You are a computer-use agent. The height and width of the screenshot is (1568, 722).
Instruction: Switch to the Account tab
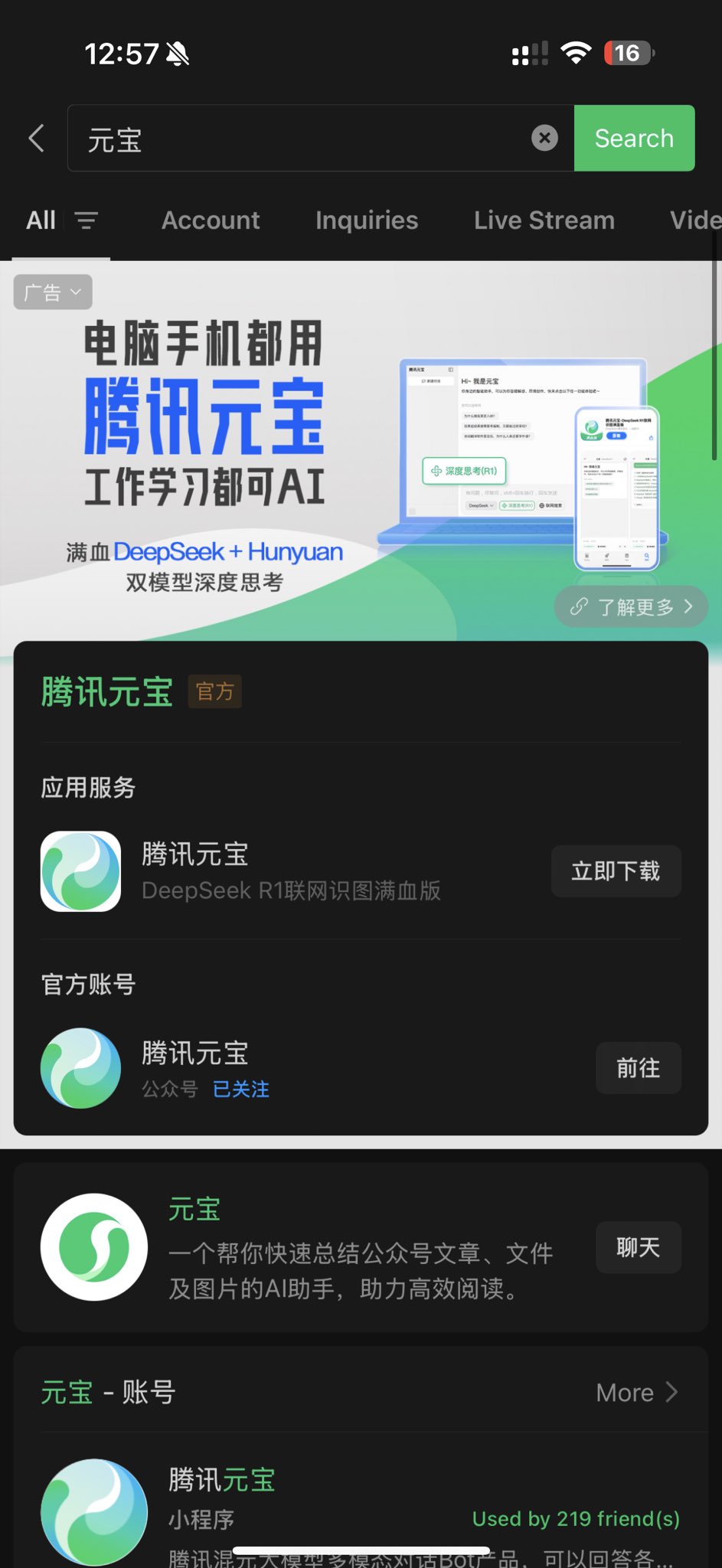(210, 220)
